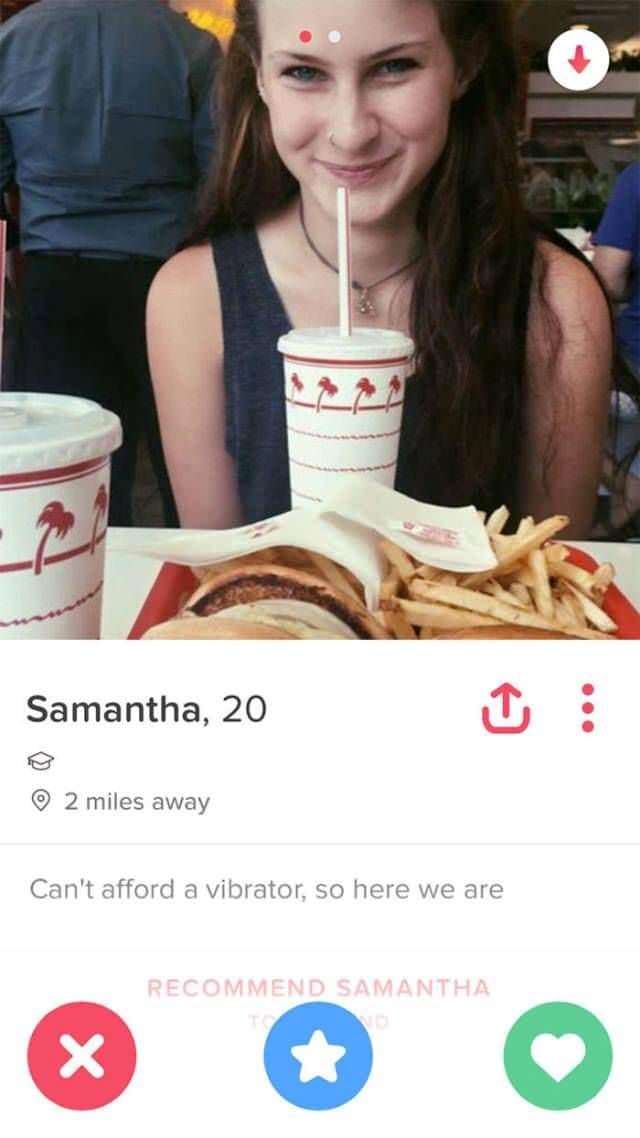This screenshot has height=1138, width=640.
Task: Tap the red X to pass
Action: [x=81, y=1056]
